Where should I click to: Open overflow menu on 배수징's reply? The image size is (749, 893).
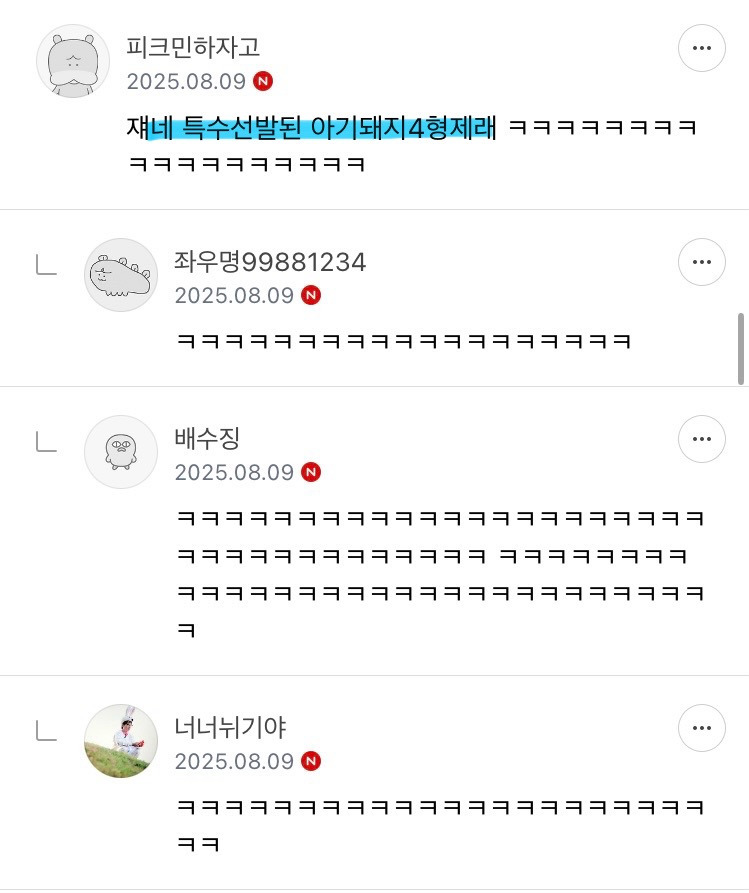[x=702, y=439]
